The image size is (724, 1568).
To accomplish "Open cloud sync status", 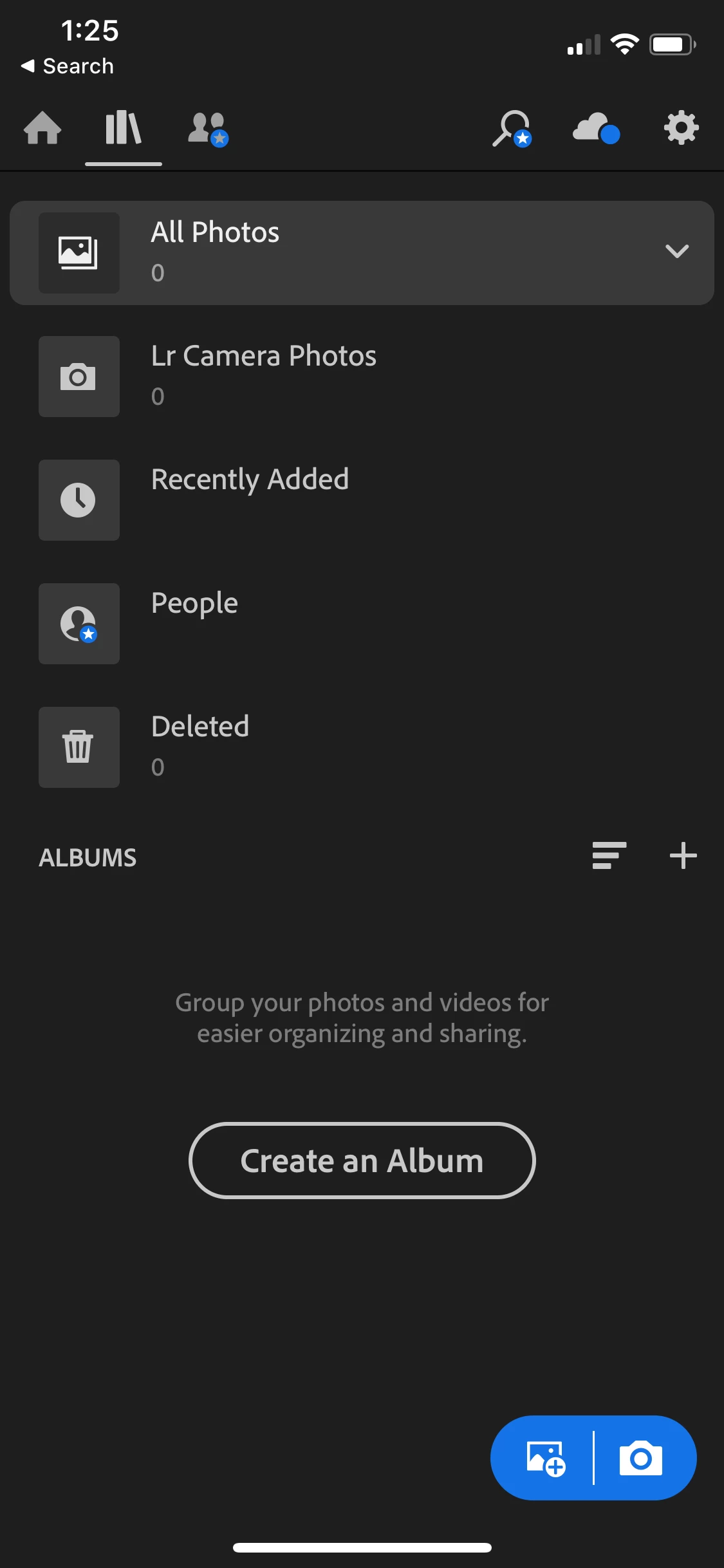I will point(596,127).
